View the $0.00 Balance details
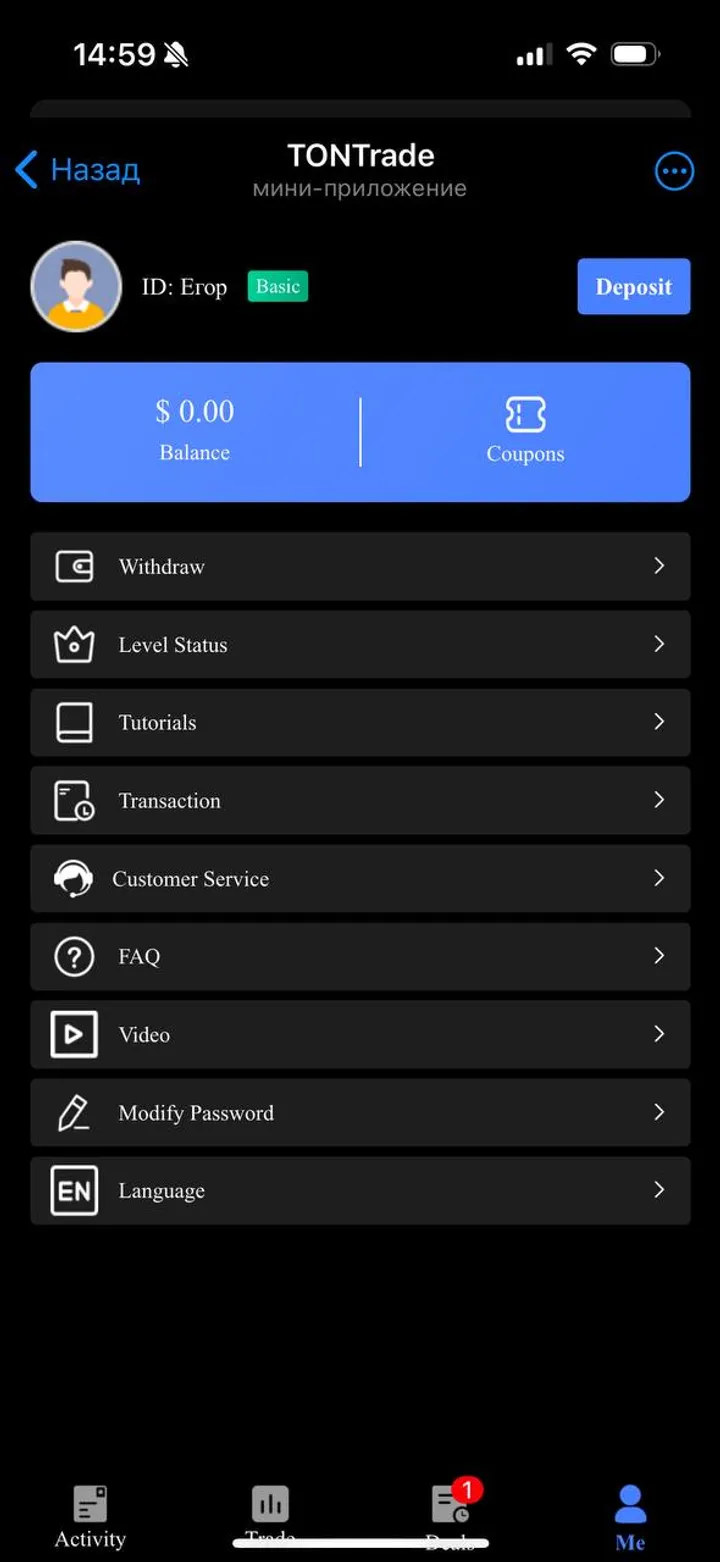Screen dimensions: 720x1562 [x=195, y=431]
